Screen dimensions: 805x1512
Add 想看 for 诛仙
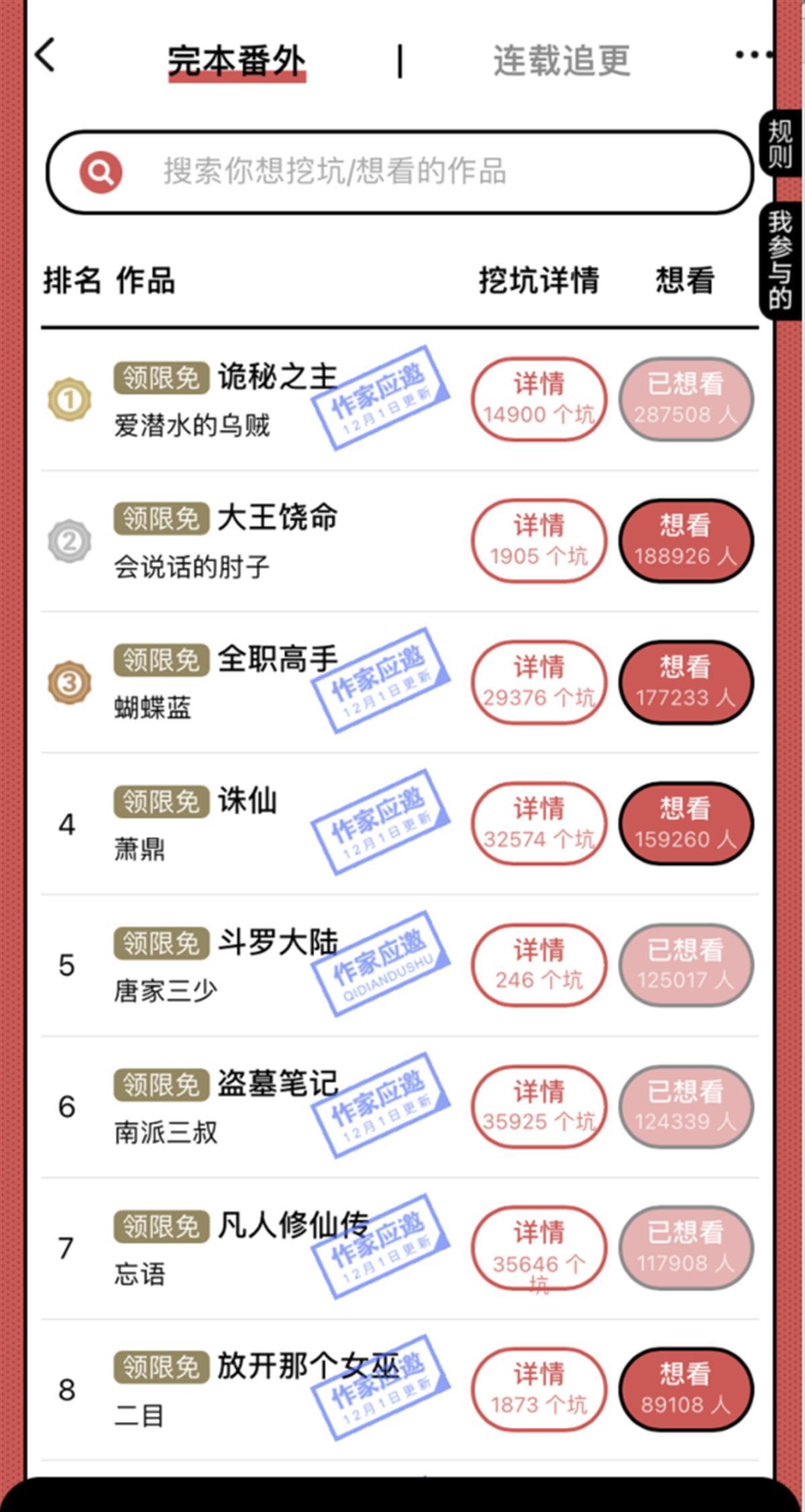pos(686,823)
